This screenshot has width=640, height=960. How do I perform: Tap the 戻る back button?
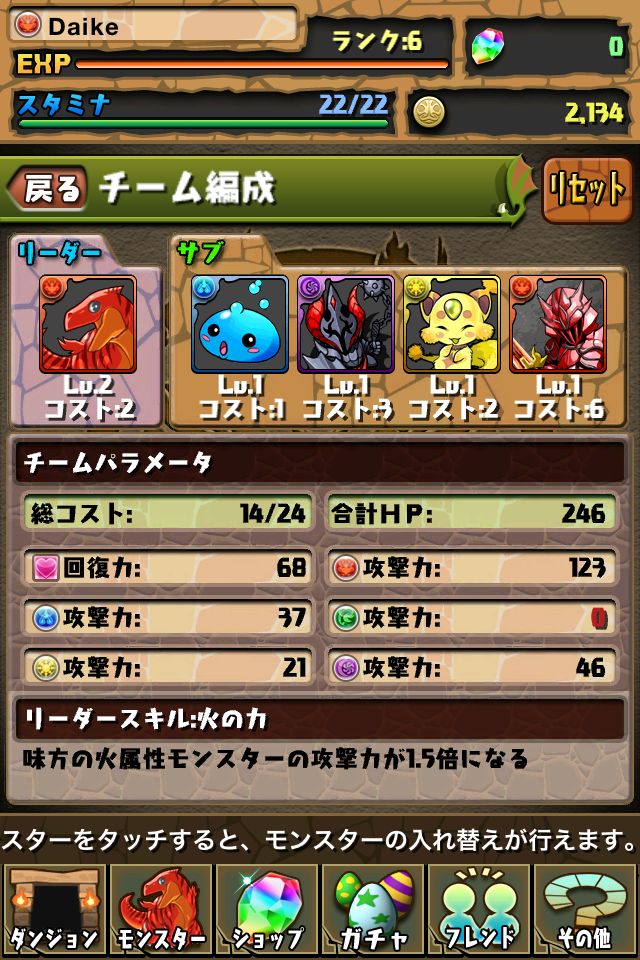tap(48, 188)
